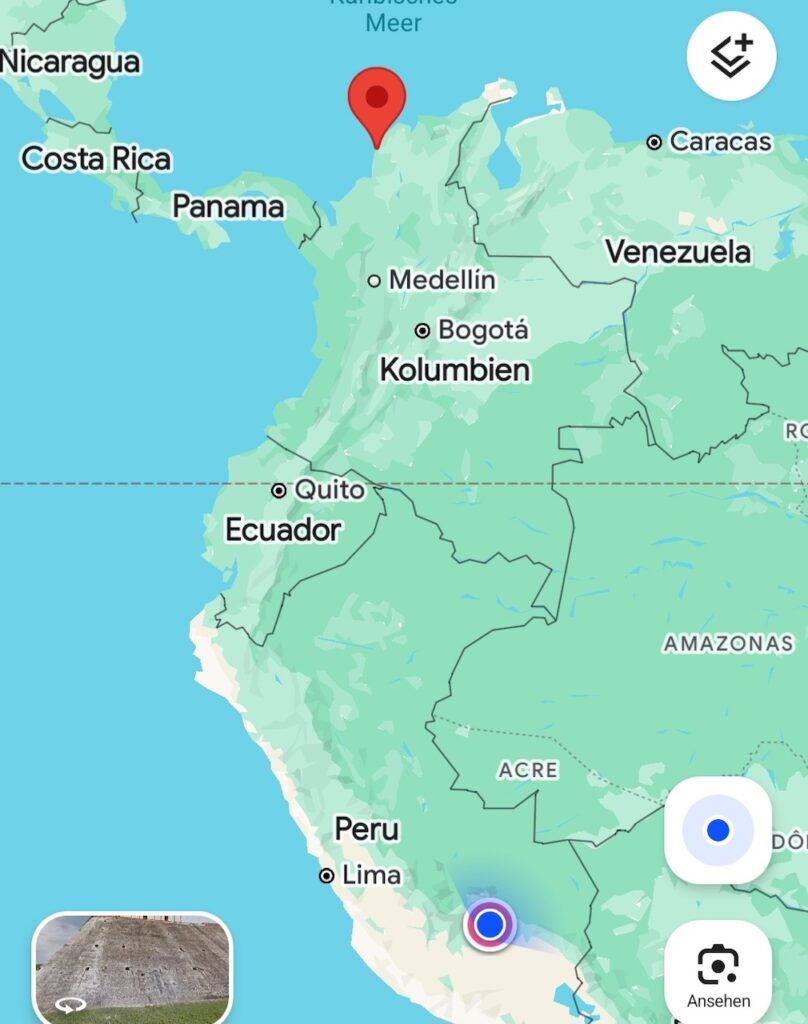Select the Medellín city label

coord(431,280)
